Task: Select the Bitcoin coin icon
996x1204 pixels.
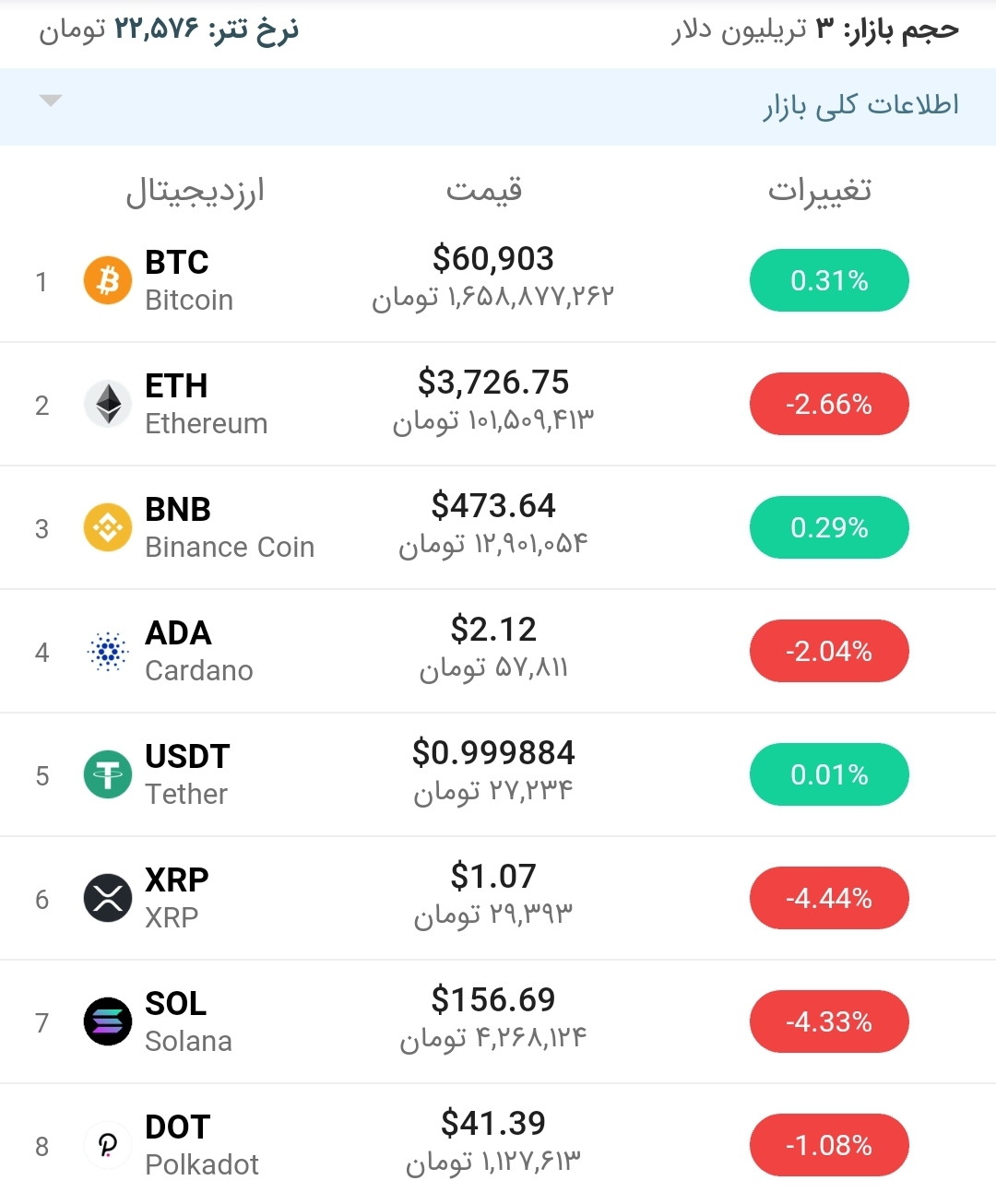Action: pos(107,280)
